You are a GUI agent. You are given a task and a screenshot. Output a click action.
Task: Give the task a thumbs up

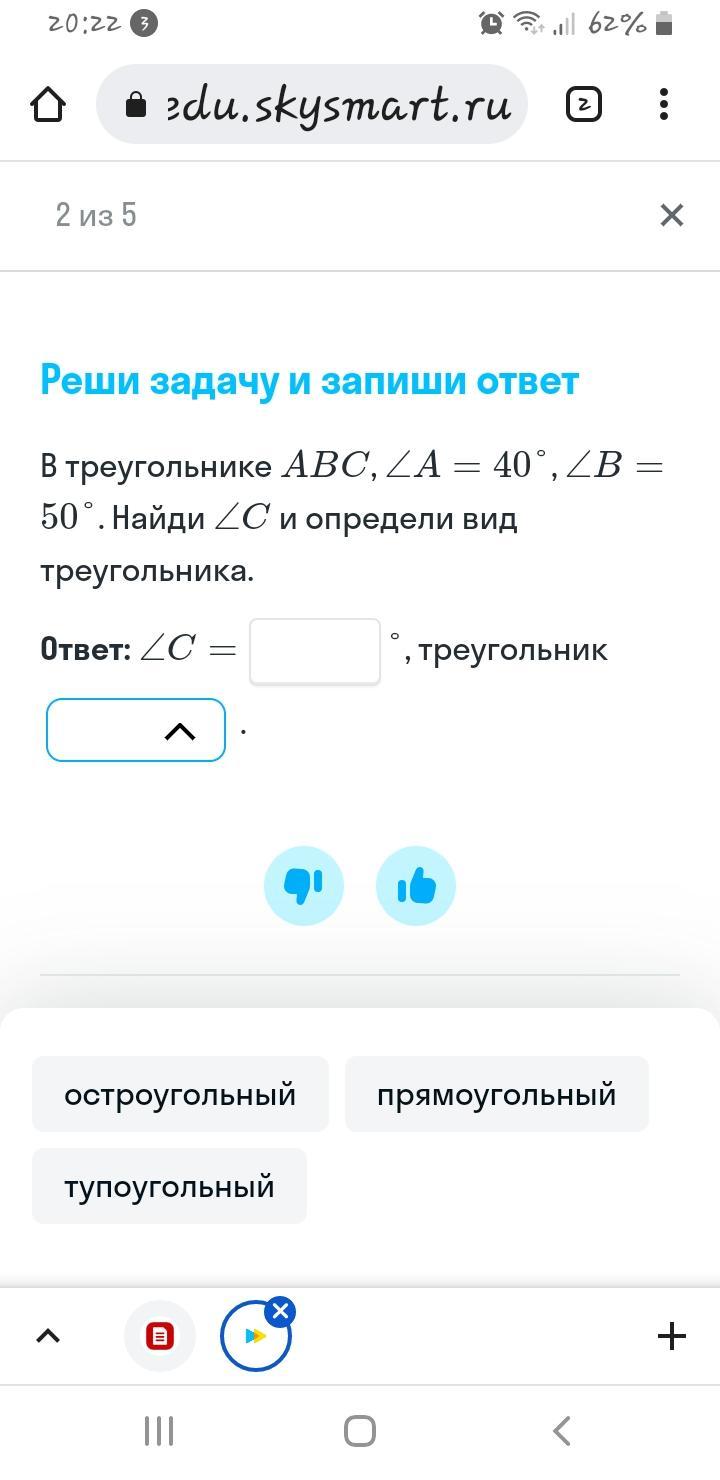click(416, 885)
